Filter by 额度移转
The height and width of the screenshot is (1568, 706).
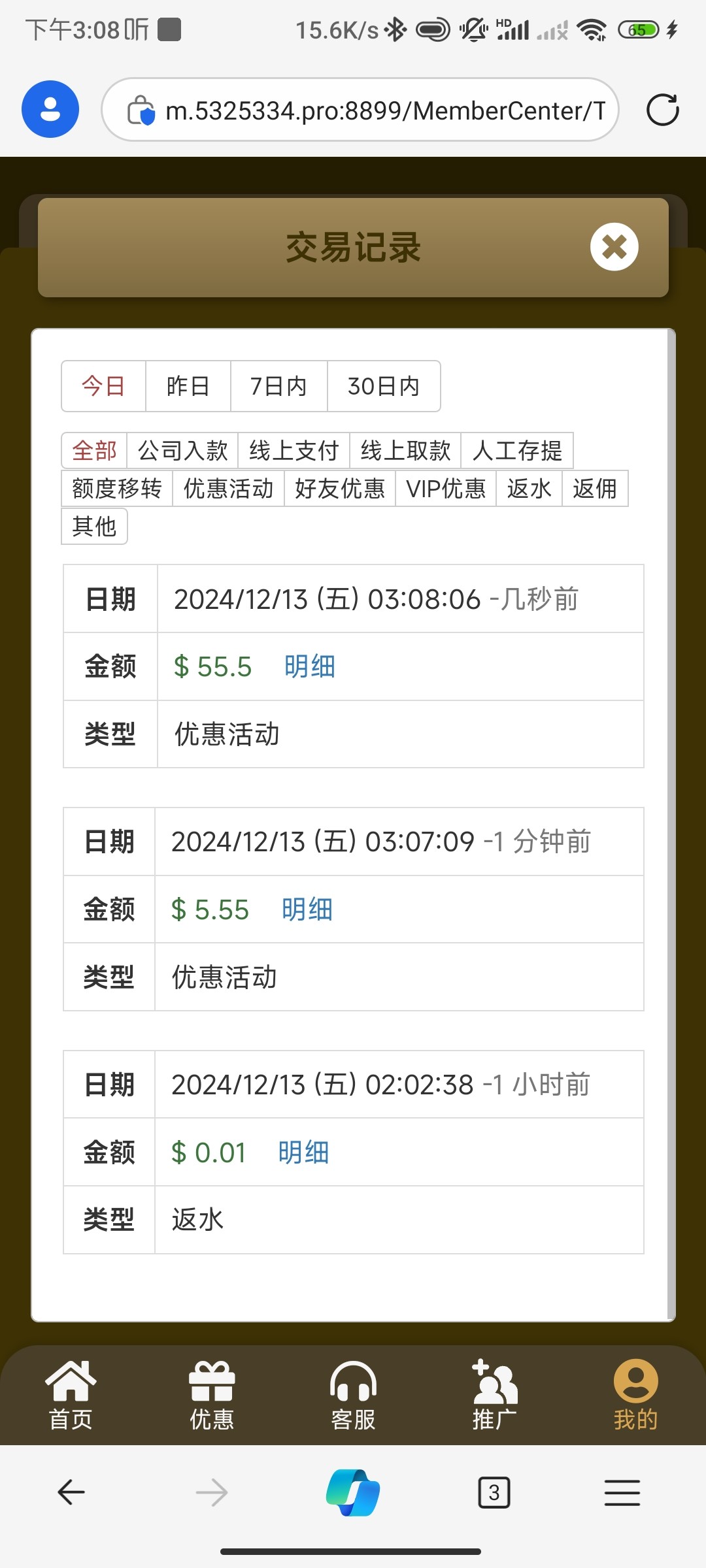pyautogui.click(x=117, y=488)
